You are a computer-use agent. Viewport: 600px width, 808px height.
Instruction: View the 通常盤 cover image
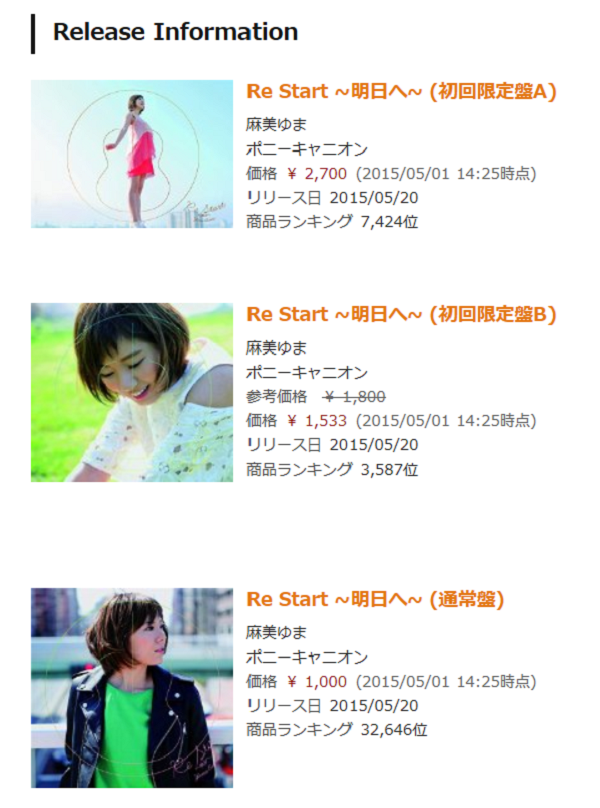pyautogui.click(x=132, y=686)
